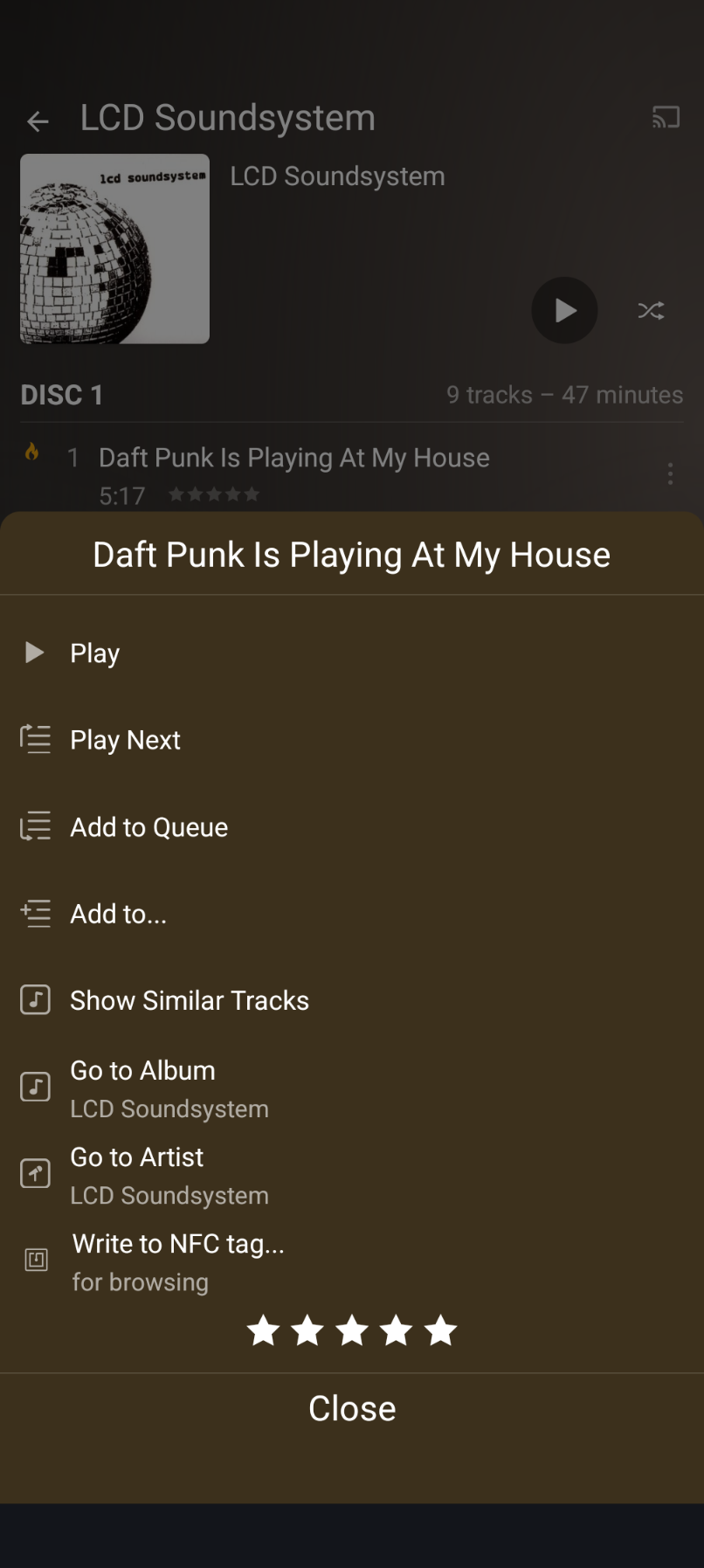Select the Play Next icon
The image size is (704, 1568).
[35, 739]
